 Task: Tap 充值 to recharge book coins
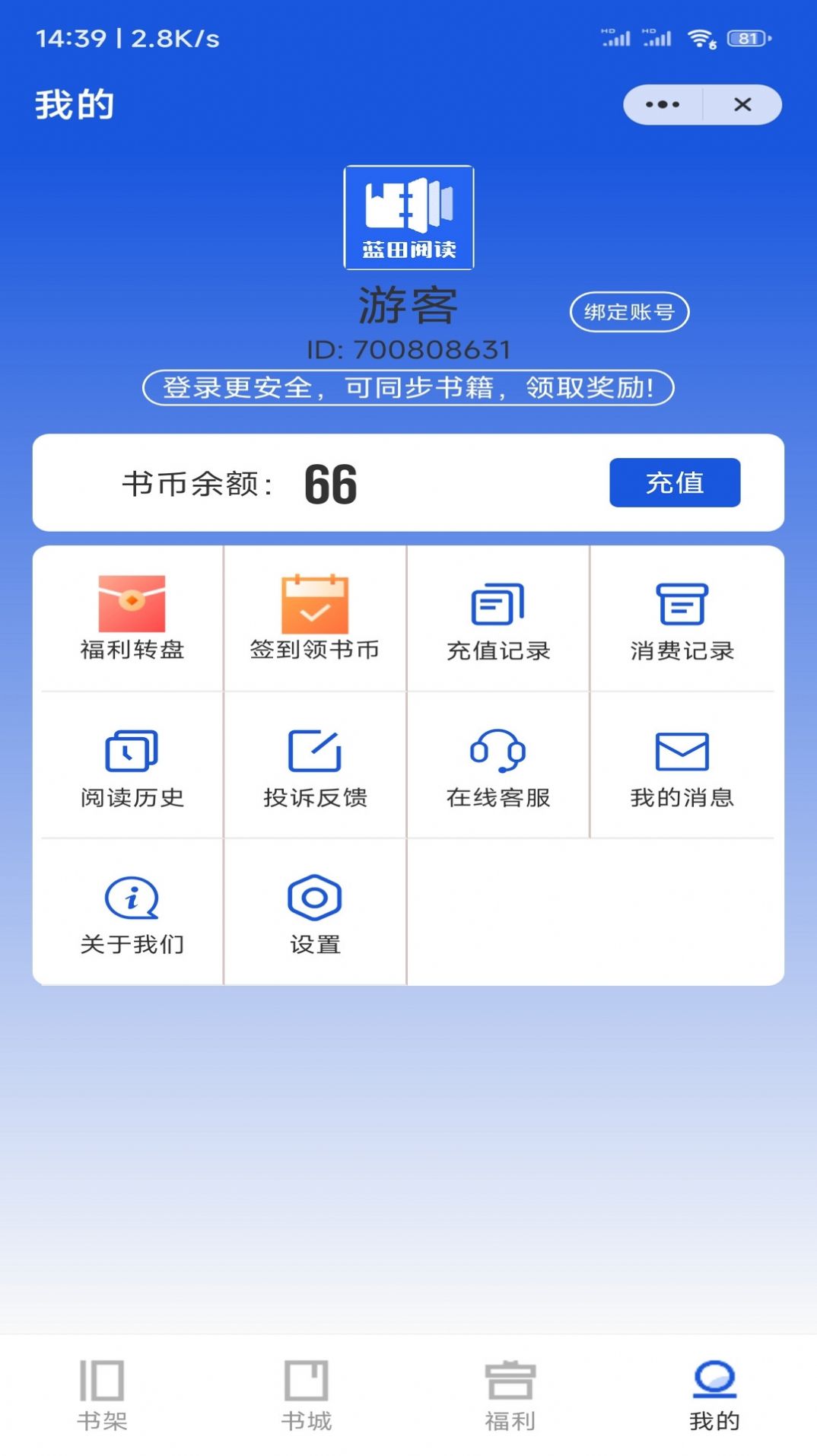pyautogui.click(x=674, y=482)
